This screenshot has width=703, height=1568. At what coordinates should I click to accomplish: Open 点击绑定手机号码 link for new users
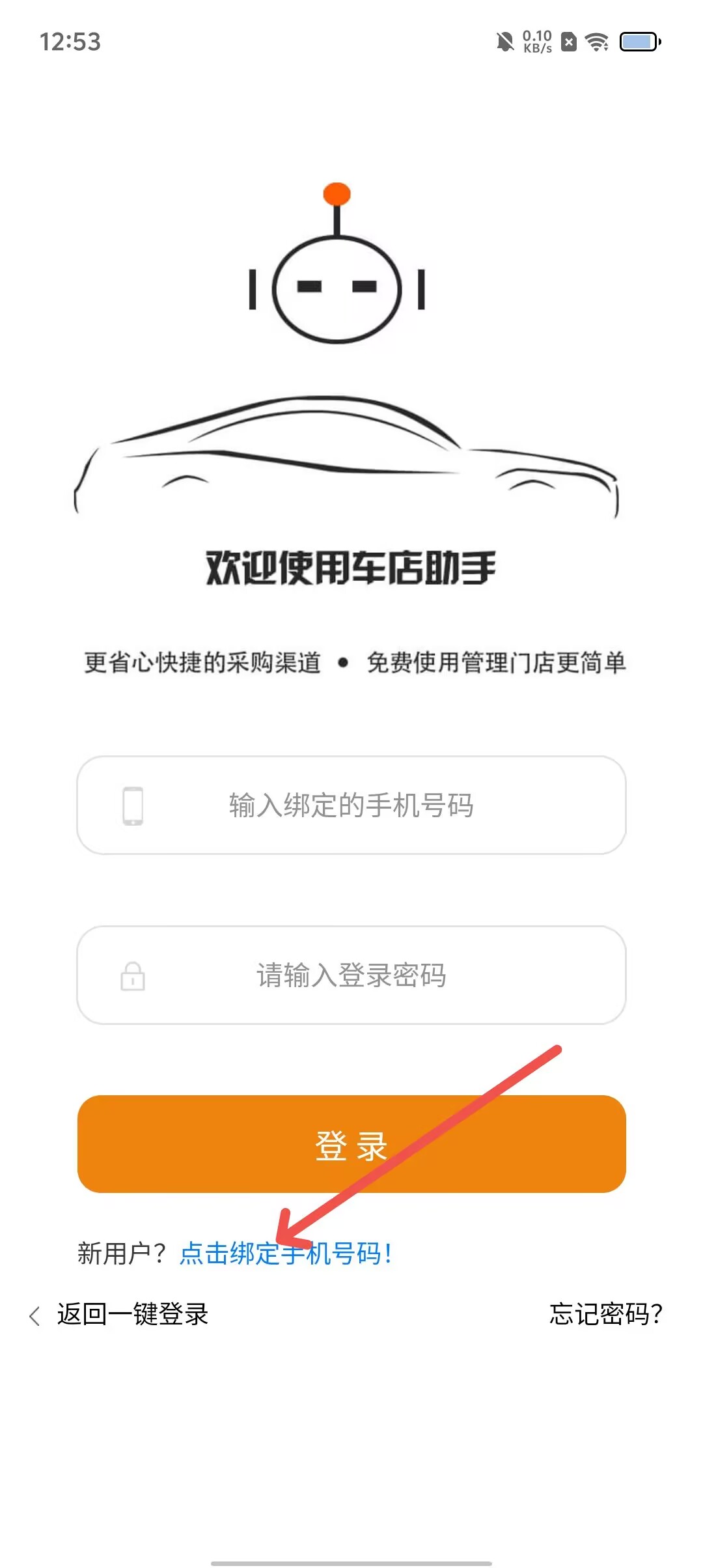tap(285, 1253)
